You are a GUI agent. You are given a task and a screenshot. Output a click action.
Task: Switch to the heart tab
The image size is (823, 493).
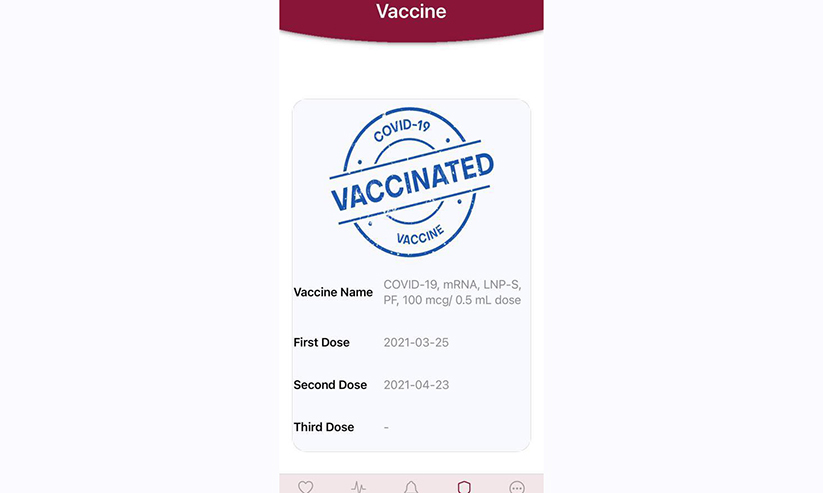306,487
